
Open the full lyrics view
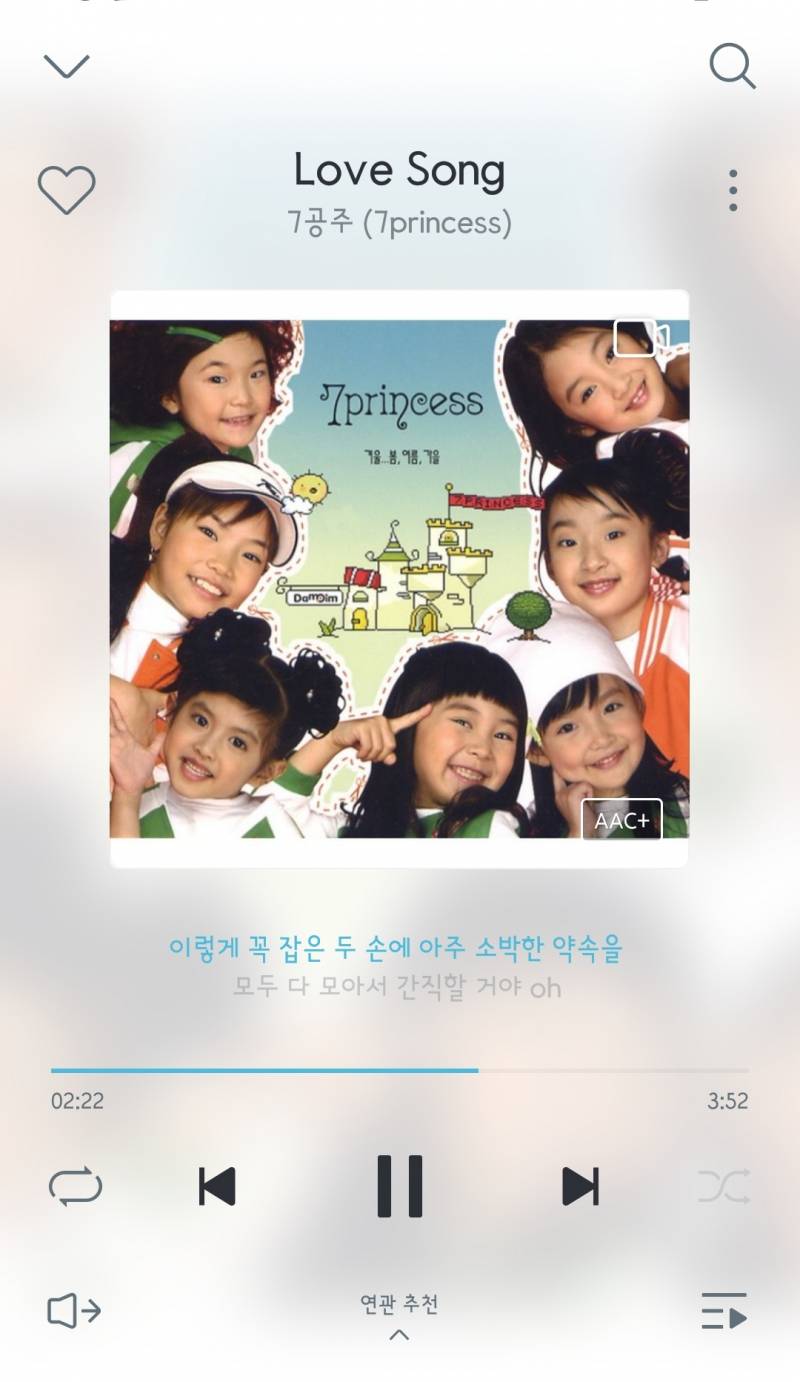click(x=398, y=966)
